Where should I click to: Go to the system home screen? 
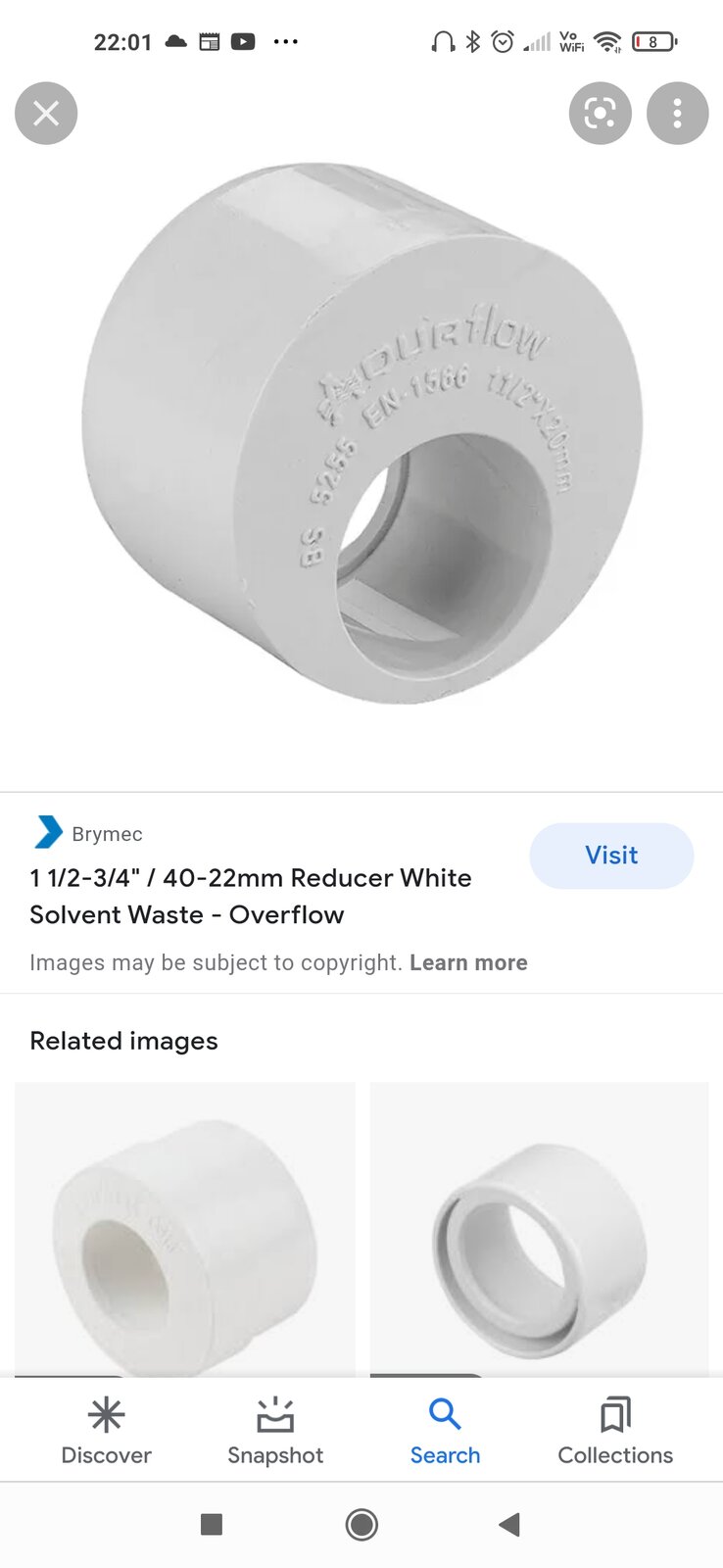[x=361, y=1525]
